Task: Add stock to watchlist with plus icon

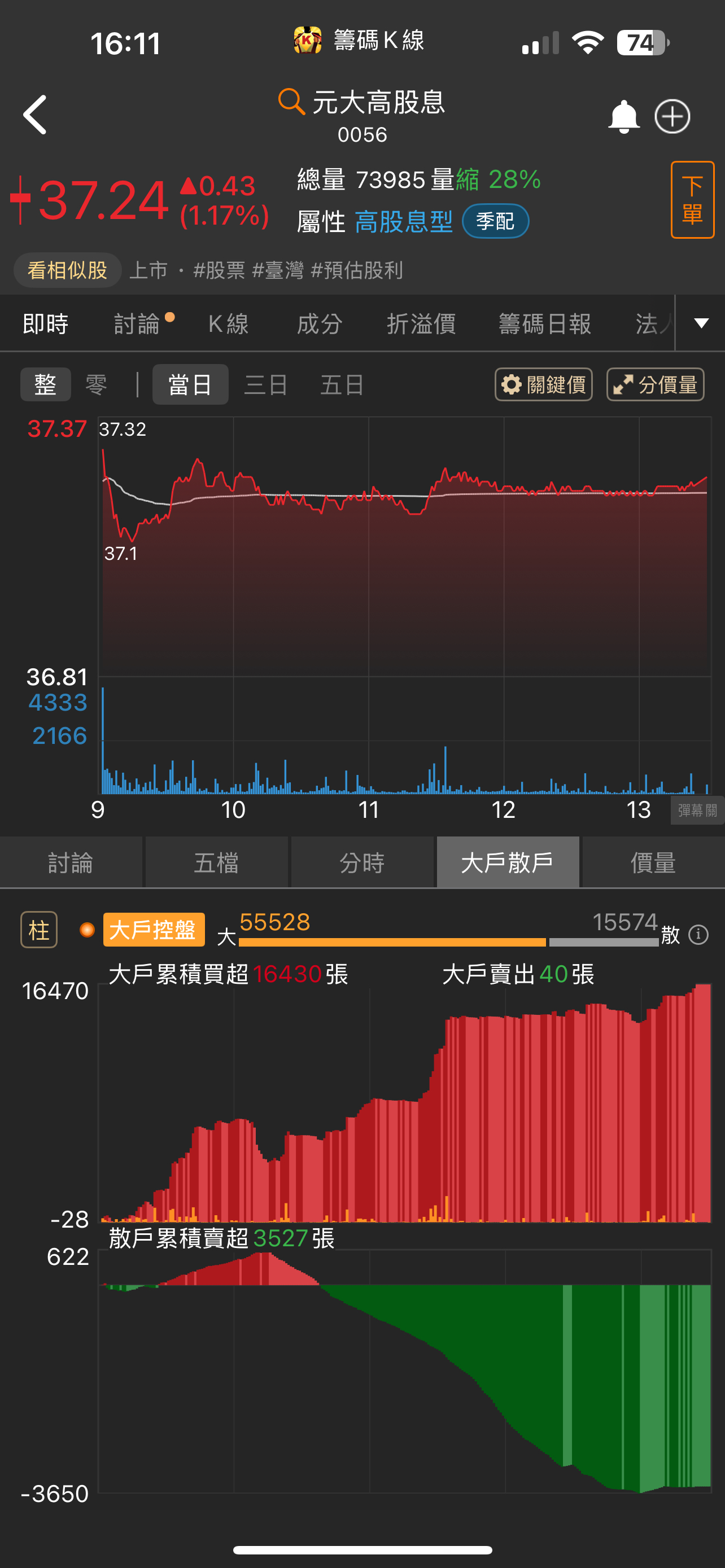Action: coord(672,116)
